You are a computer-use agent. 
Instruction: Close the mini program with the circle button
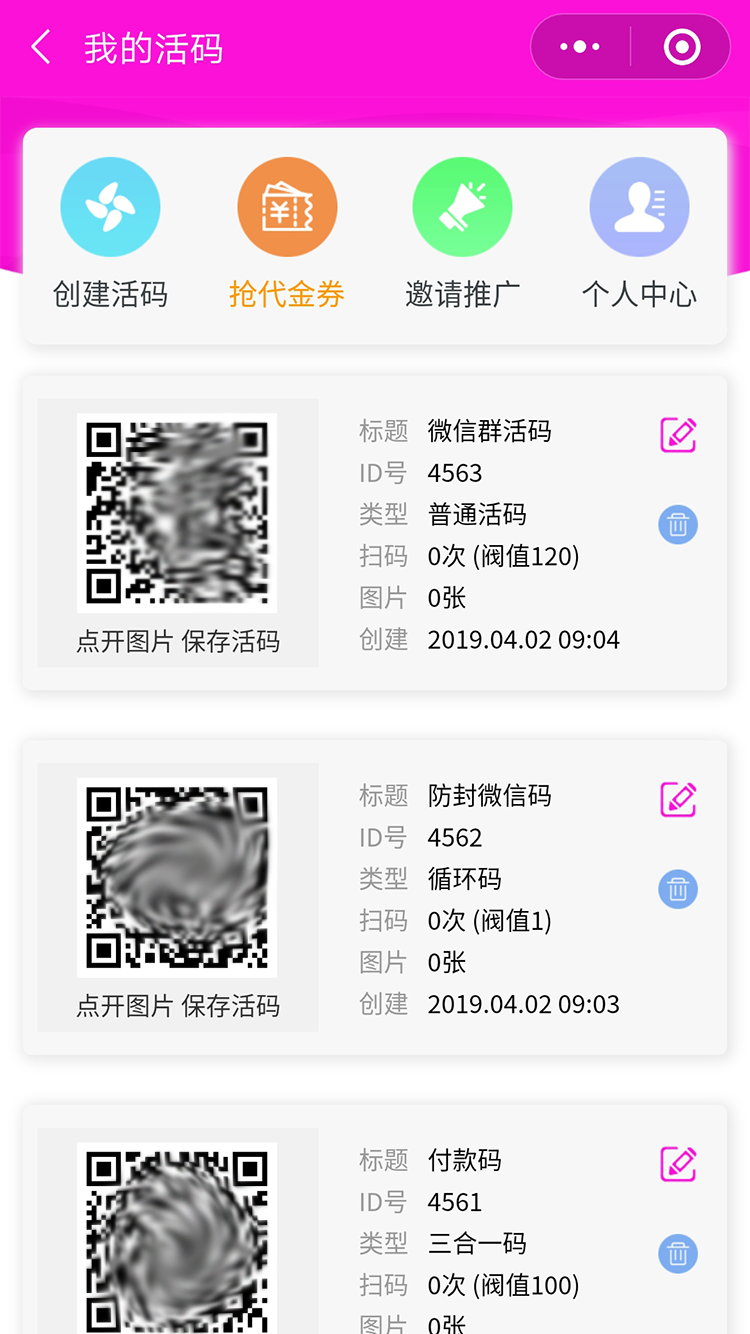tap(682, 47)
